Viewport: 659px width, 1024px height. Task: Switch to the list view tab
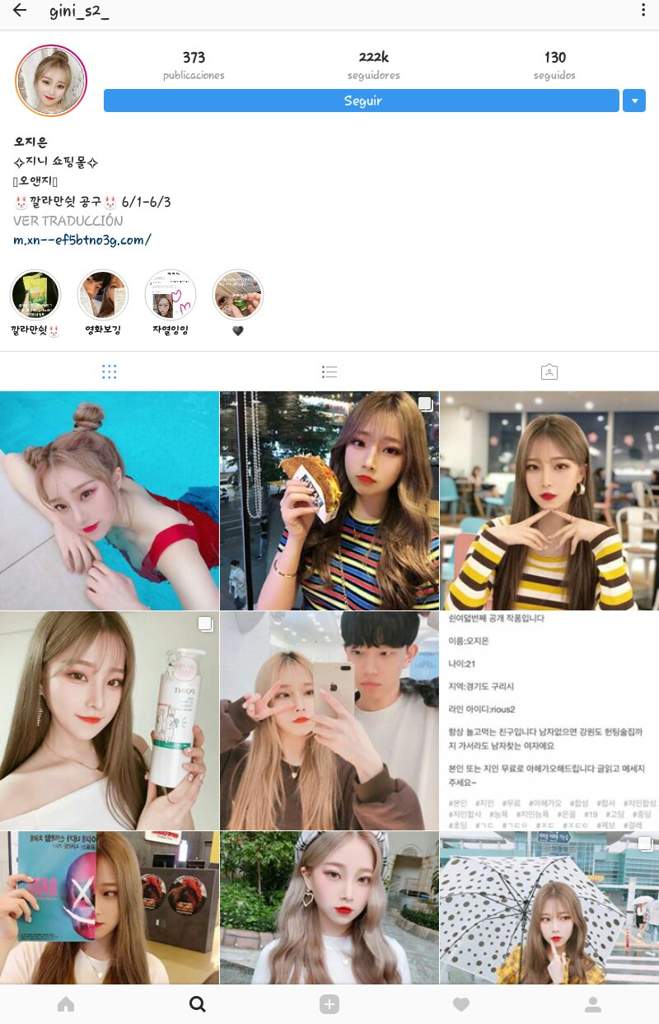329,372
